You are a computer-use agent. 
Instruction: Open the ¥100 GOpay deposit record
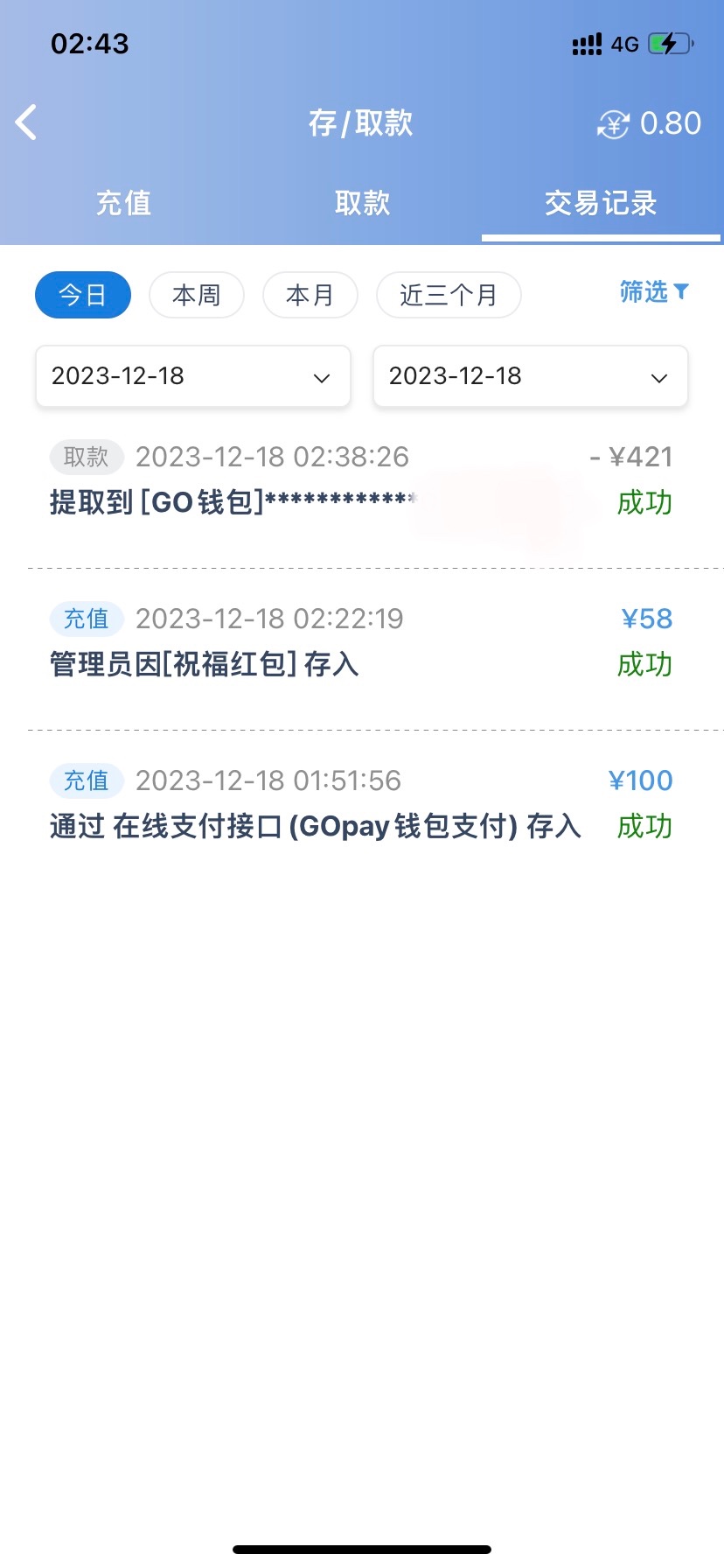[x=362, y=803]
